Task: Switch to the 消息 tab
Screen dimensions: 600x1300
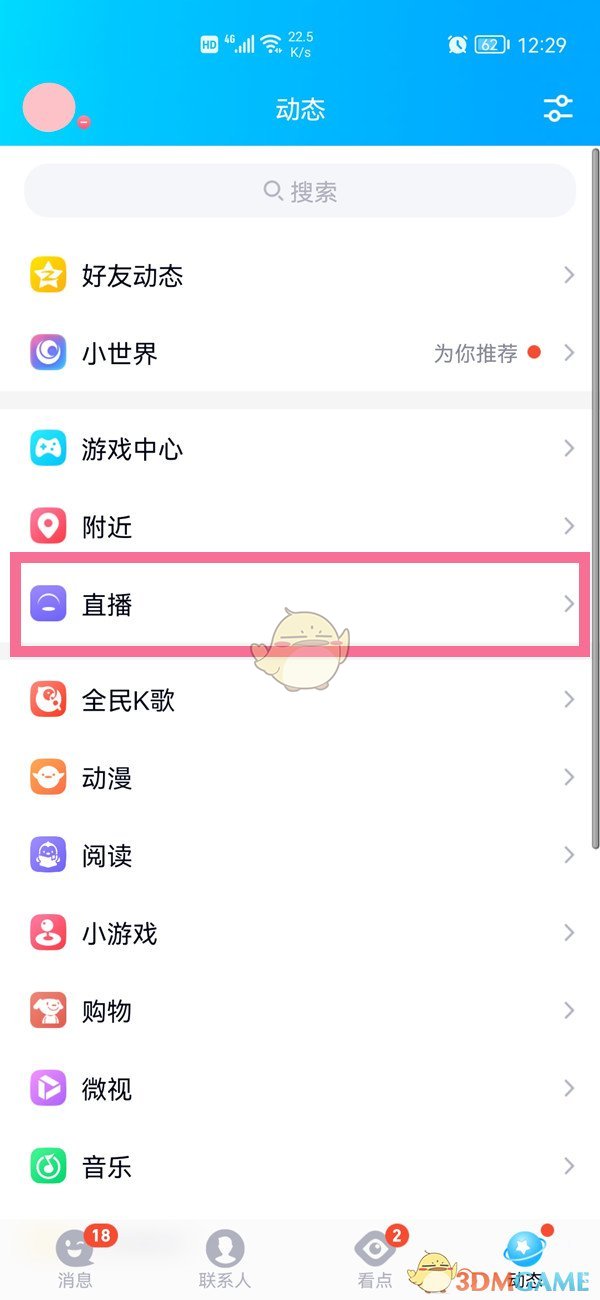Action: click(75, 1258)
